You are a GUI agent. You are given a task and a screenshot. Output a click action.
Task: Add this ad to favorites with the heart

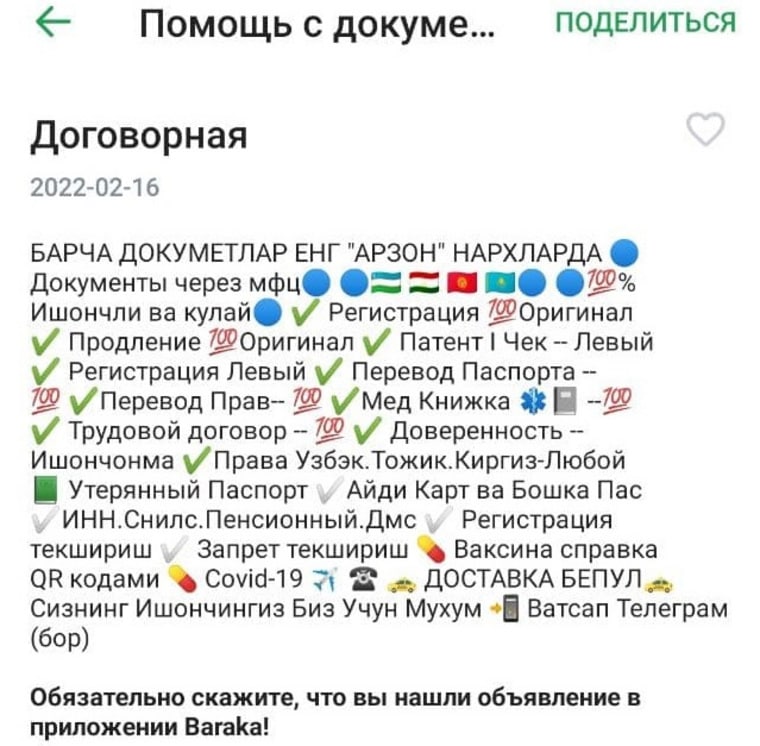pos(707,130)
